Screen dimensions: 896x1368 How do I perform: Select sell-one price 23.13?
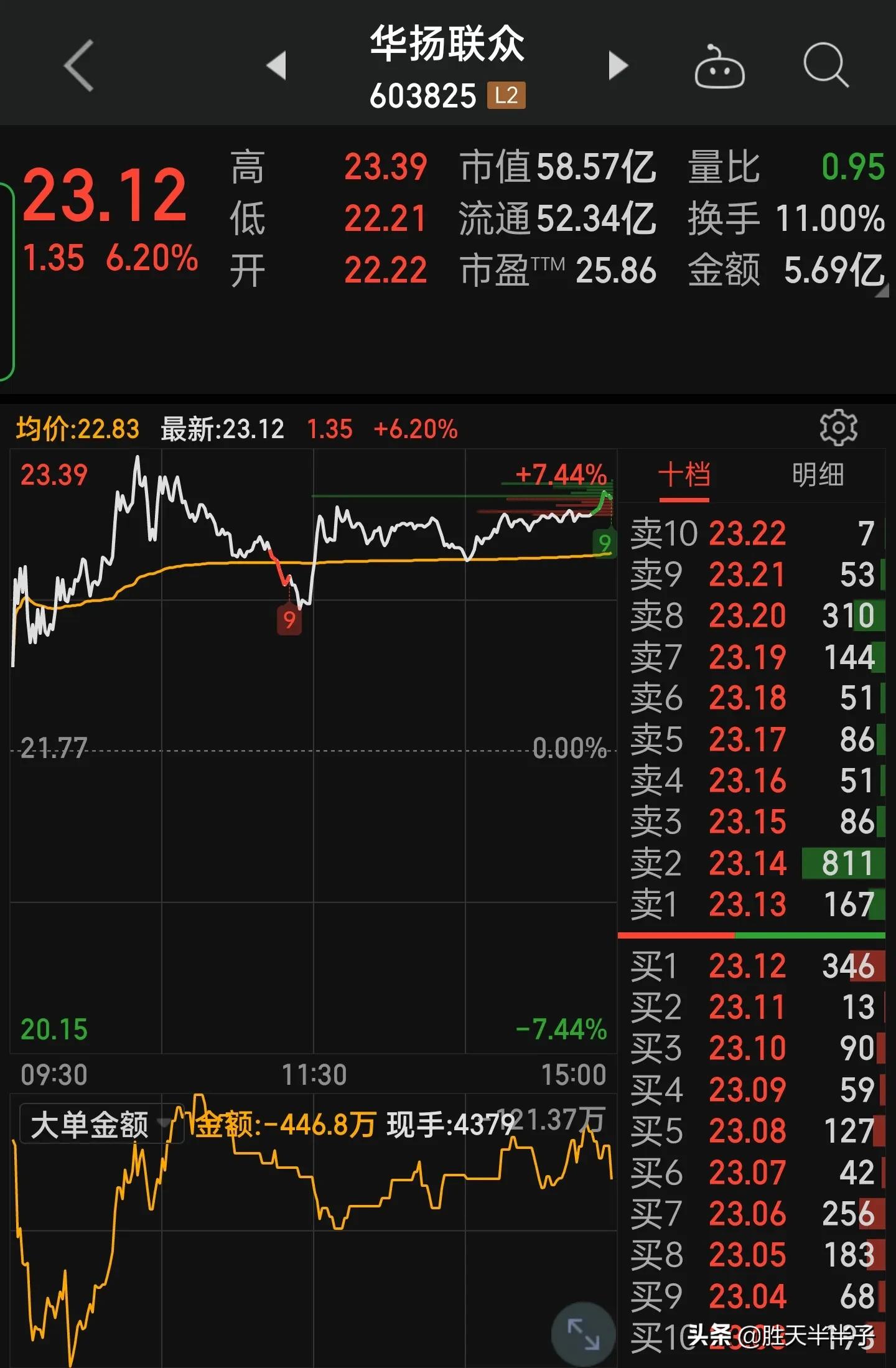coord(747,907)
